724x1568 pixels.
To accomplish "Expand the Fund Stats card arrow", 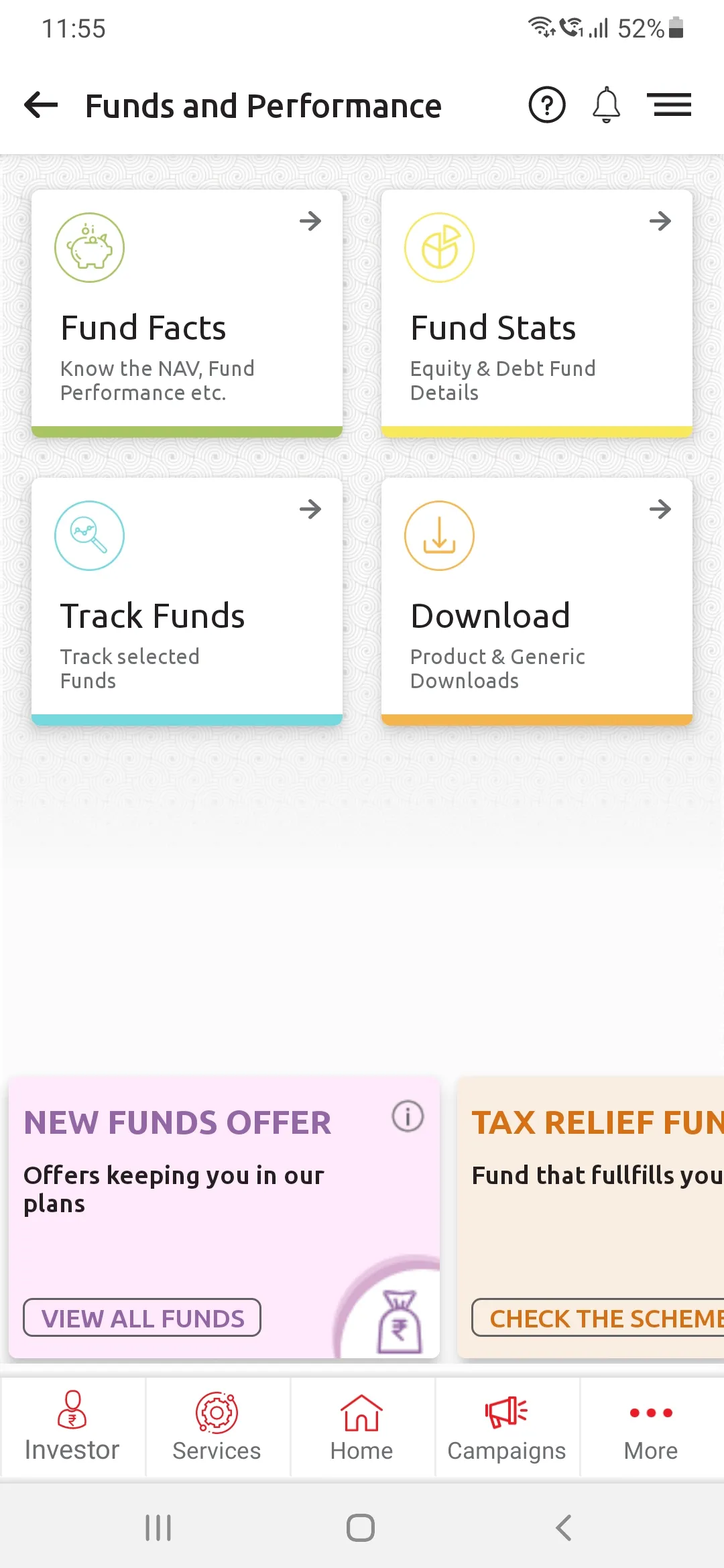I will 660,220.
